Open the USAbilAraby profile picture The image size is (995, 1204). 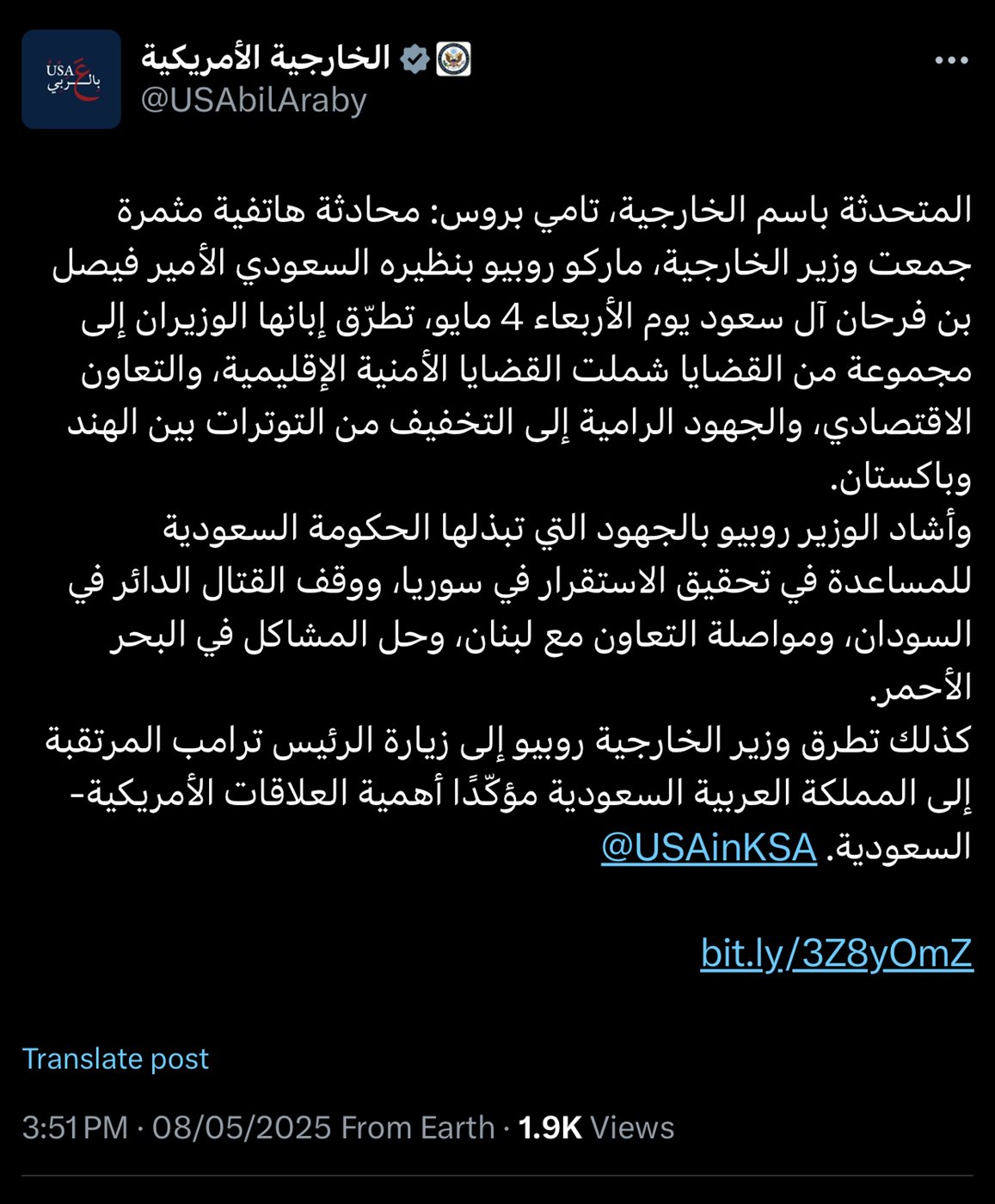tap(71, 79)
